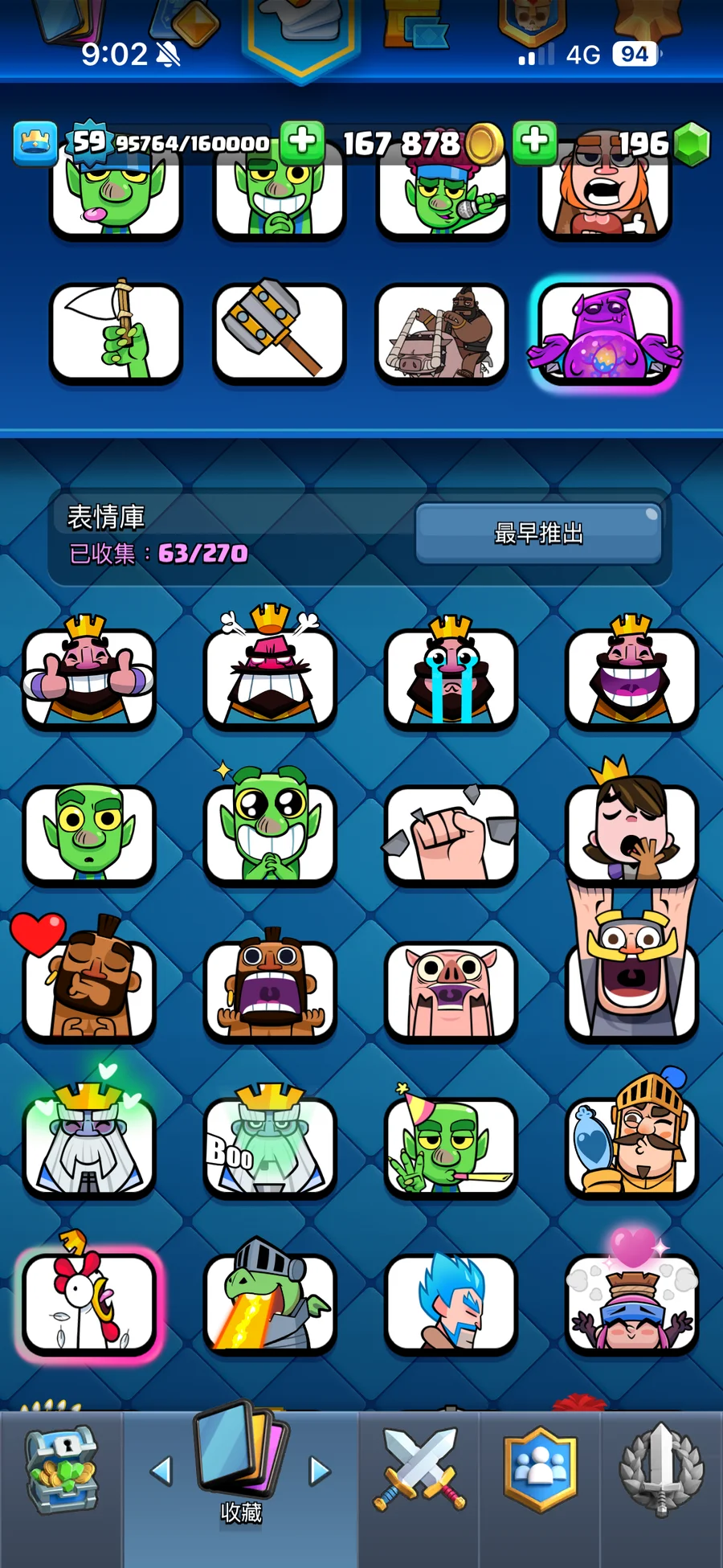Screen dimensions: 723x1568
Task: Open the clan social tab
Action: tap(540, 1469)
